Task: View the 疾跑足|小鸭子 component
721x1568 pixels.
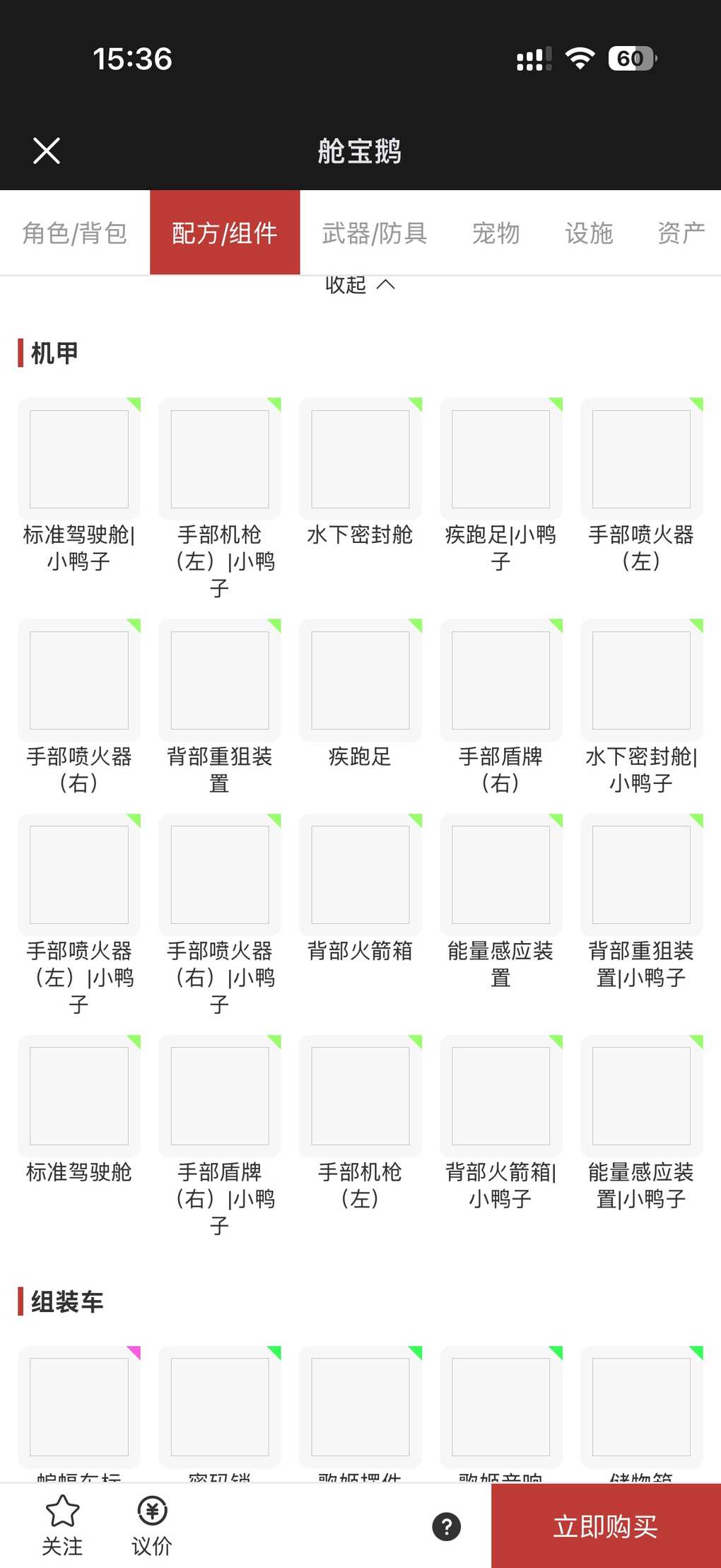Action: pos(500,460)
